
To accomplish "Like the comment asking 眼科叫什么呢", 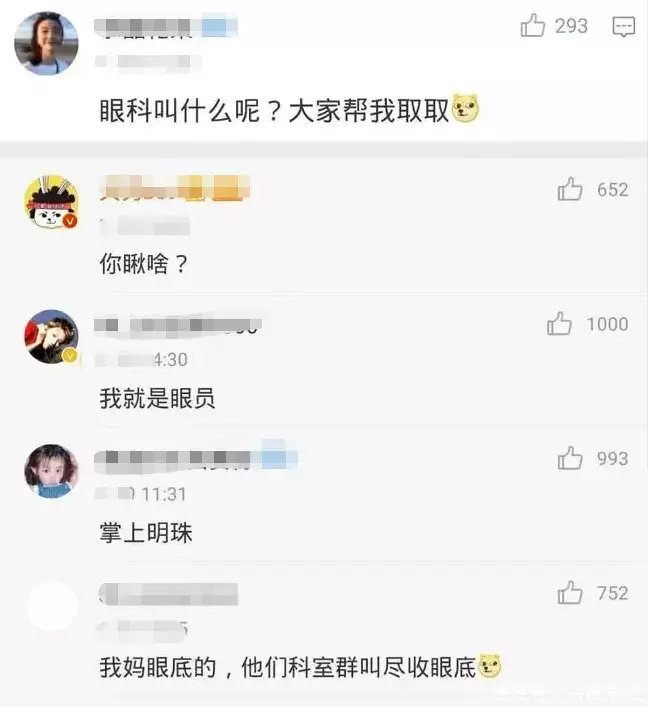I will point(533,27).
